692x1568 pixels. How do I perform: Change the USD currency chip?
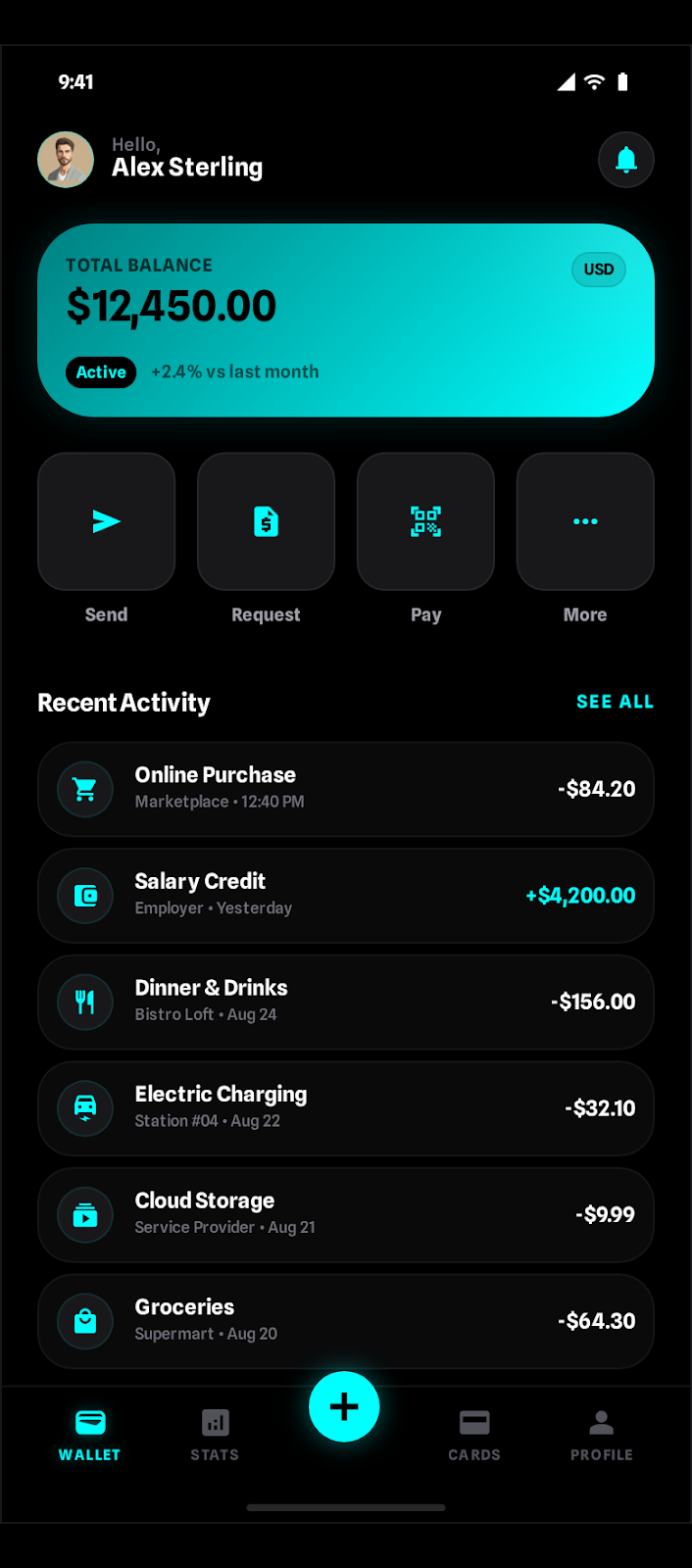click(x=599, y=269)
